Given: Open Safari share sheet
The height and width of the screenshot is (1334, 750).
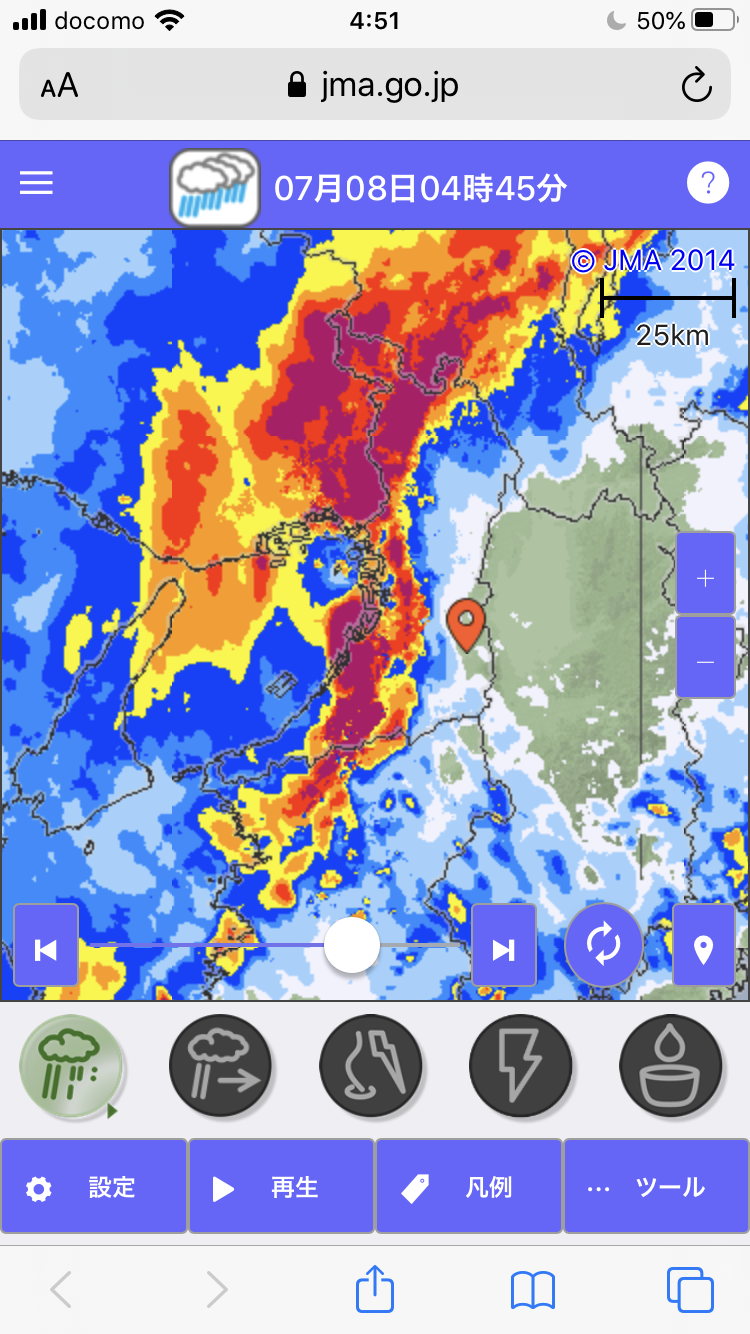Looking at the screenshot, I should pyautogui.click(x=375, y=1289).
